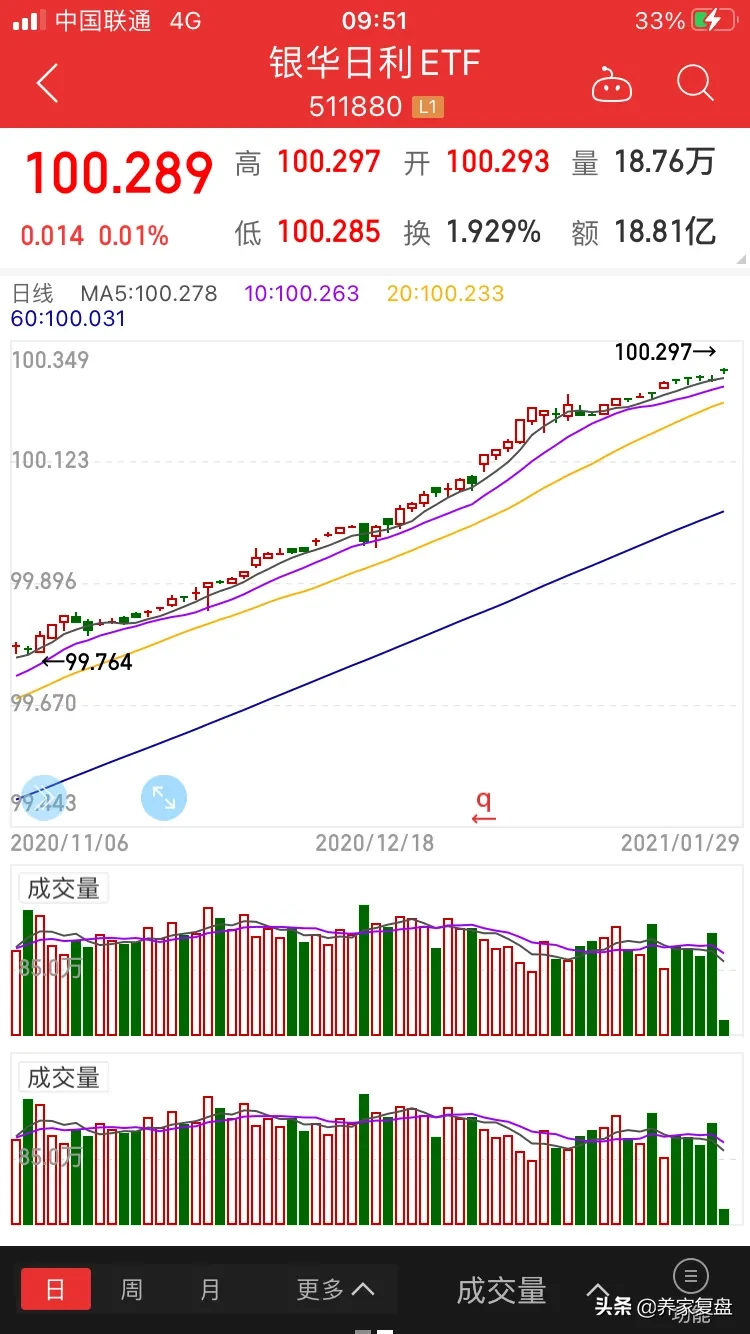This screenshot has height=1334, width=750.
Task: Expand the 更多 period options
Action: click(x=335, y=1289)
